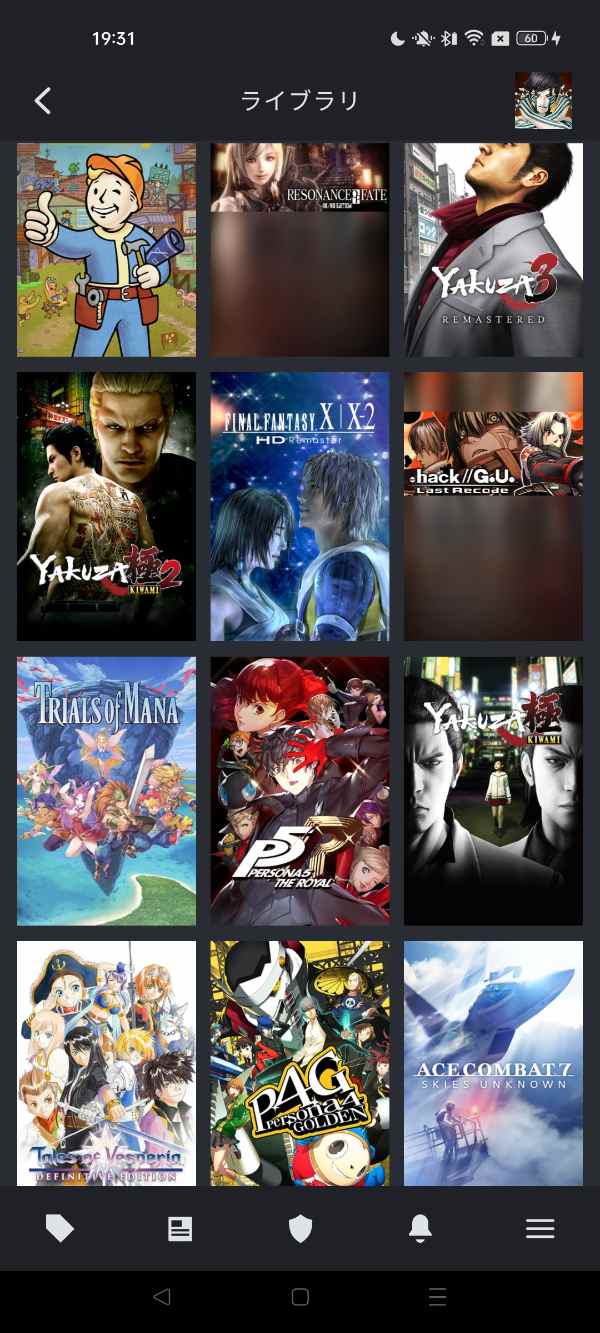Select the Persona 4 Golden game
The image size is (600, 1333).
pos(300,1062)
